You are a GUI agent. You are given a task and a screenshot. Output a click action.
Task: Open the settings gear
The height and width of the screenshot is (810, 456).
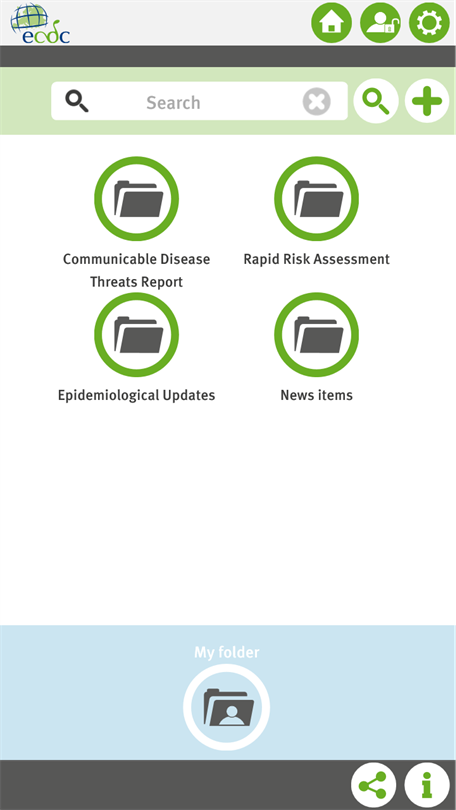[430, 23]
